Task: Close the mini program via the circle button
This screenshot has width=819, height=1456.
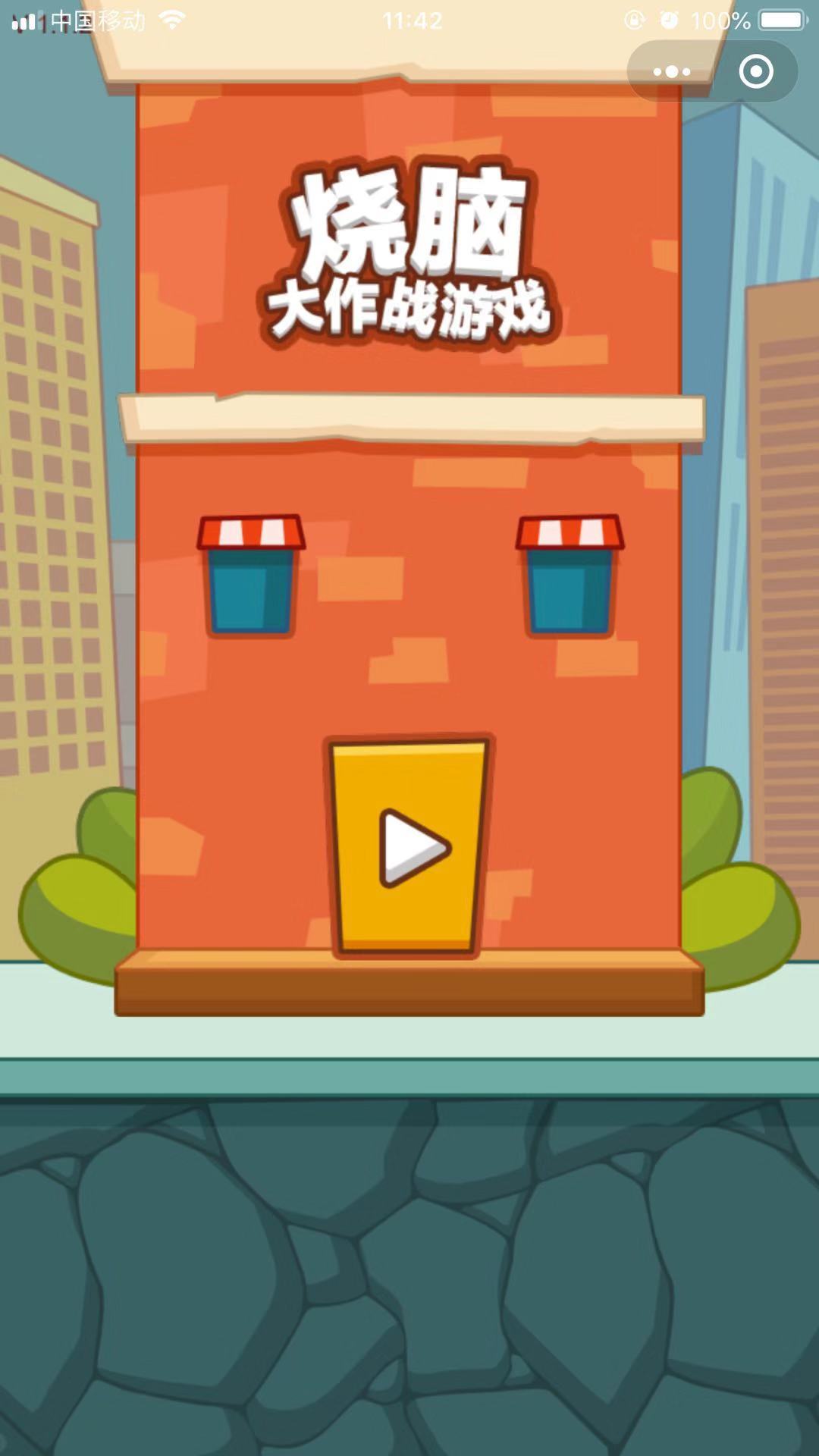Action: click(x=755, y=72)
